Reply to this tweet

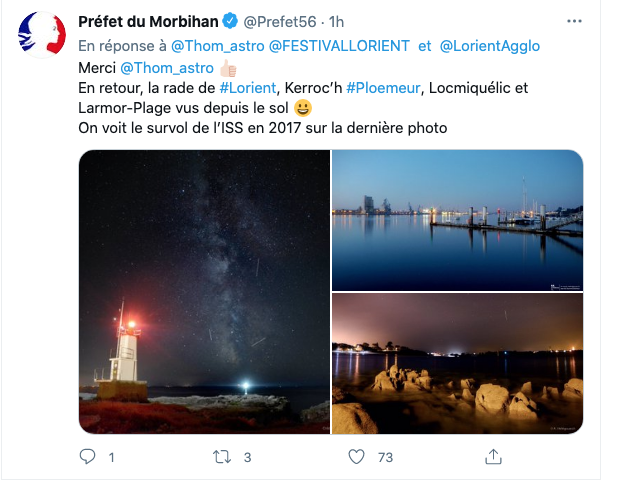click(x=88, y=457)
